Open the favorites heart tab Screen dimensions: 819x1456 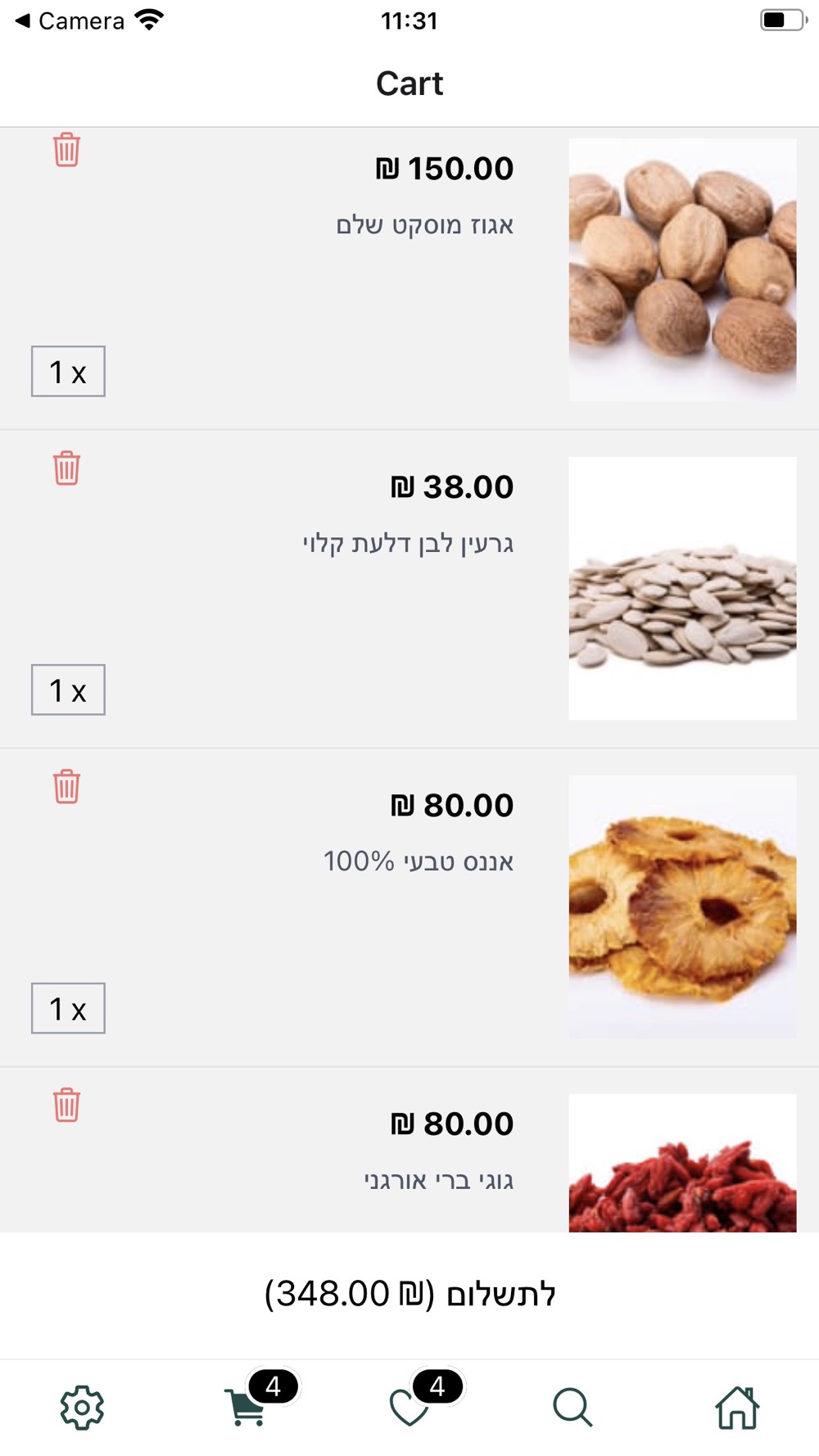tap(409, 1408)
